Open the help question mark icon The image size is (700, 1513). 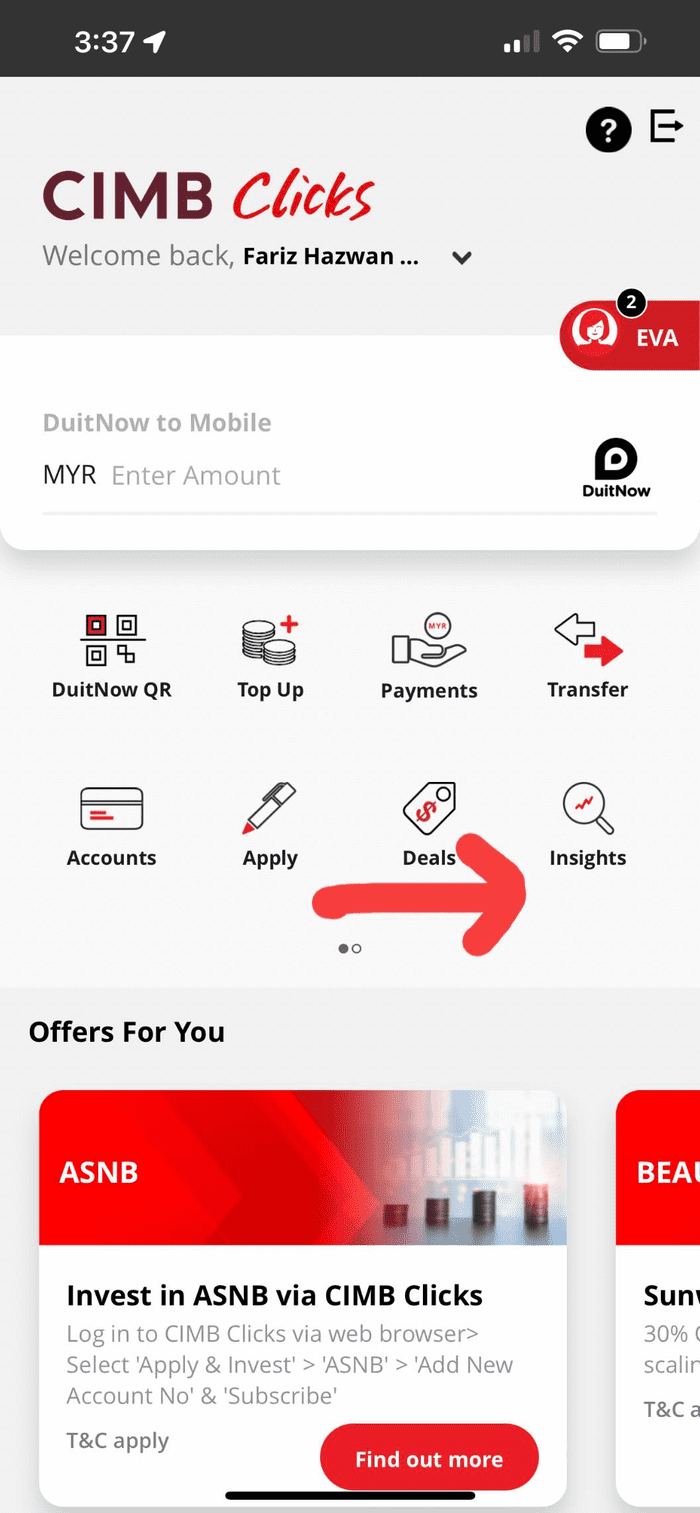click(x=608, y=130)
